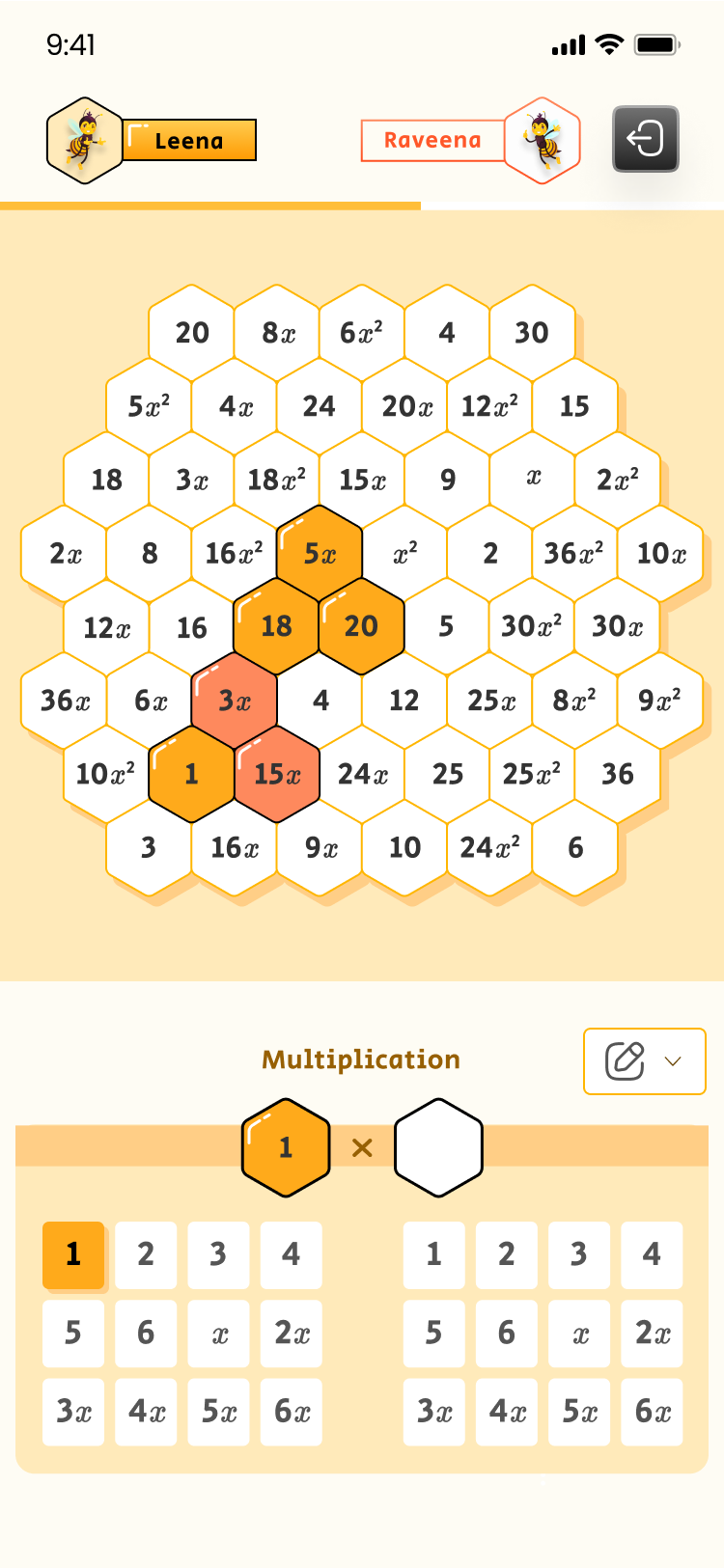The height and width of the screenshot is (1568, 724).
Task: Set the first factor to 6
Action: [146, 1334]
